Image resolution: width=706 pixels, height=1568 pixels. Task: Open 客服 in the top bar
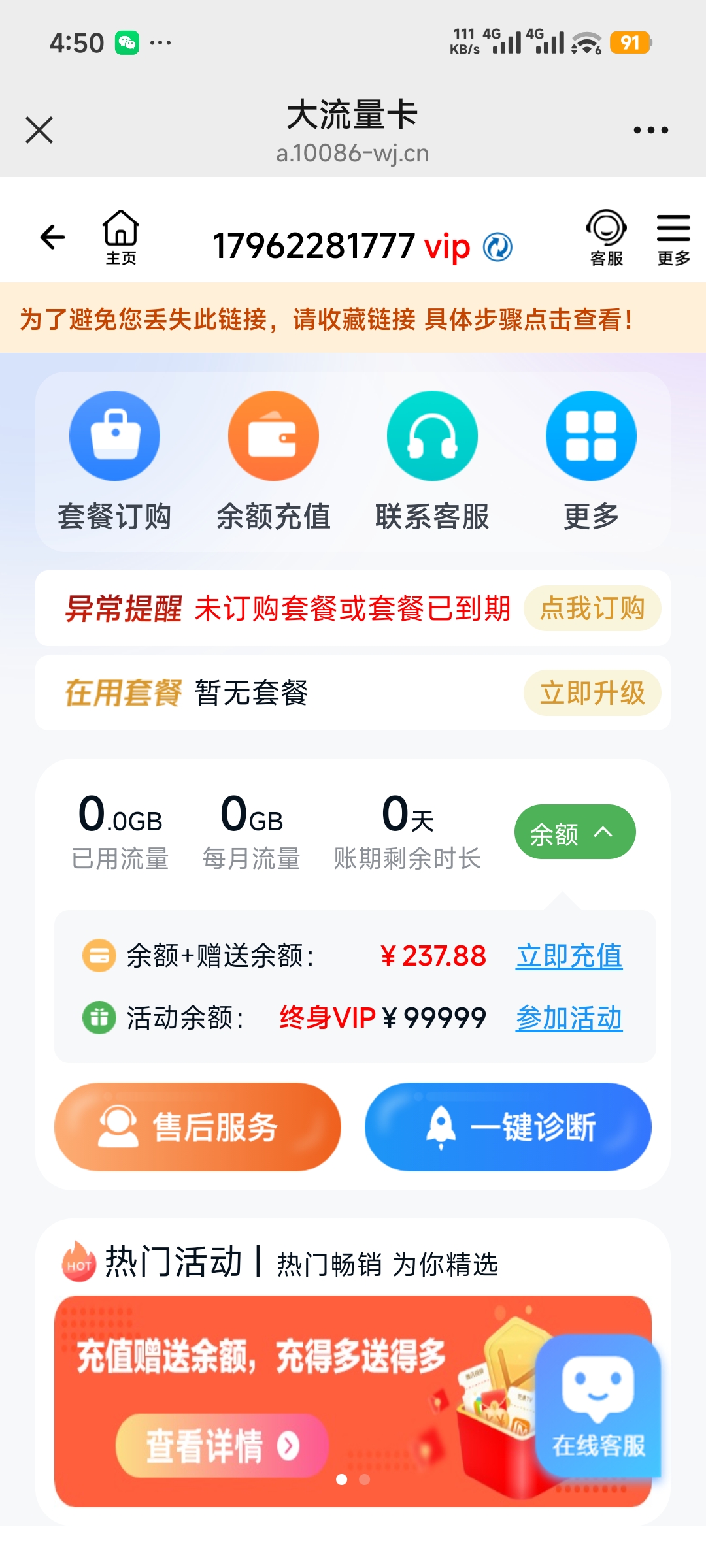[x=606, y=238]
